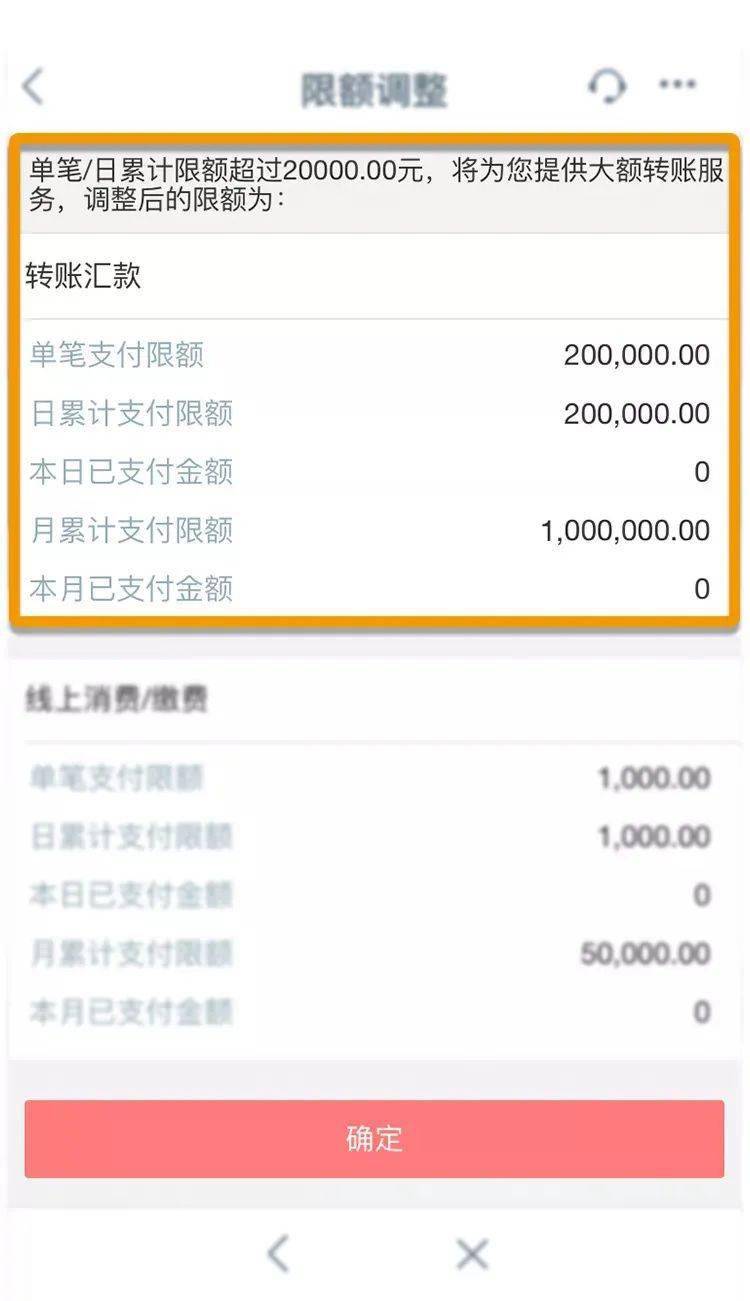750x1301 pixels.
Task: Select the orange highlighted transfer limits panel
Action: [x=375, y=380]
